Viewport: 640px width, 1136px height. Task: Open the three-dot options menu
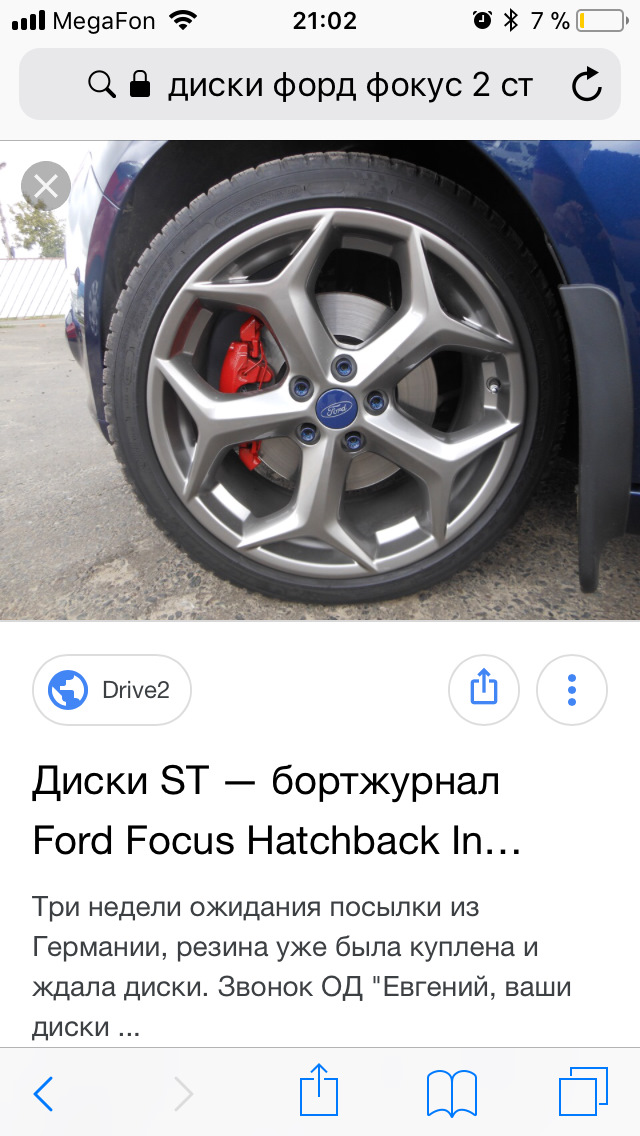[572, 690]
